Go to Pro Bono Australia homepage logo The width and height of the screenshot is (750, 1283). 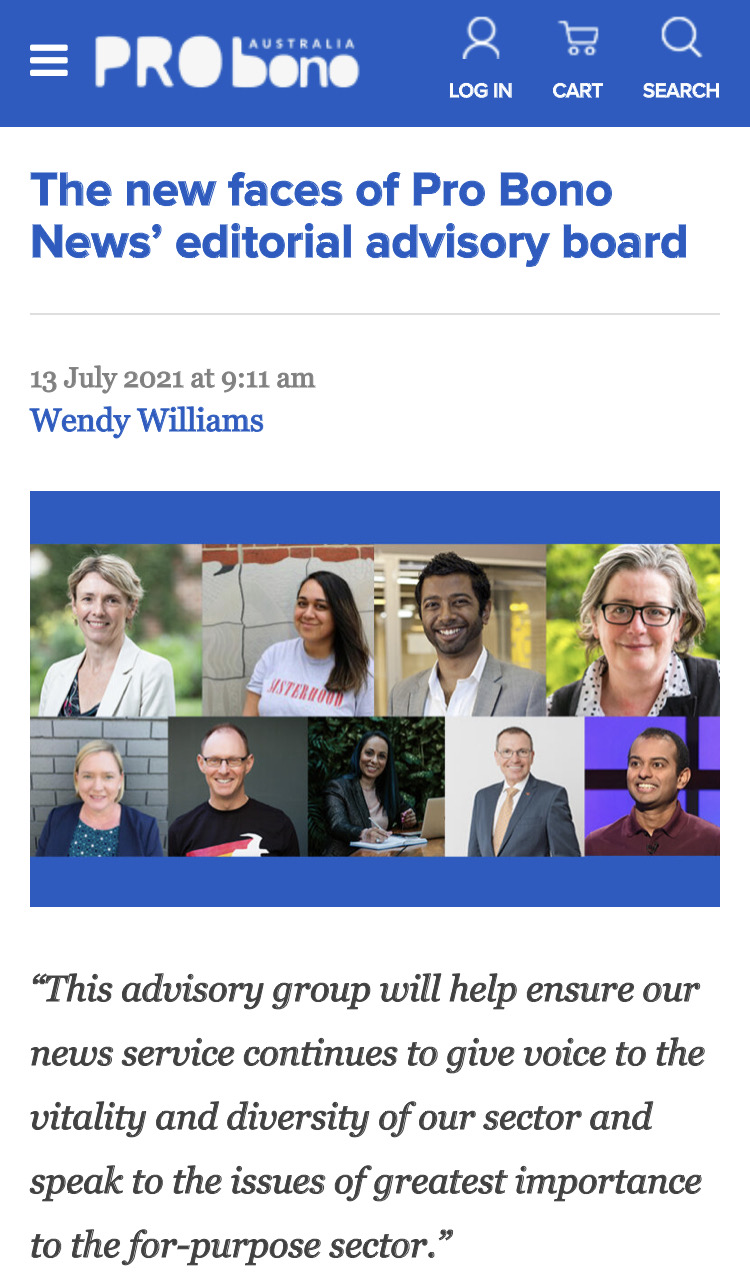pyautogui.click(x=226, y=62)
